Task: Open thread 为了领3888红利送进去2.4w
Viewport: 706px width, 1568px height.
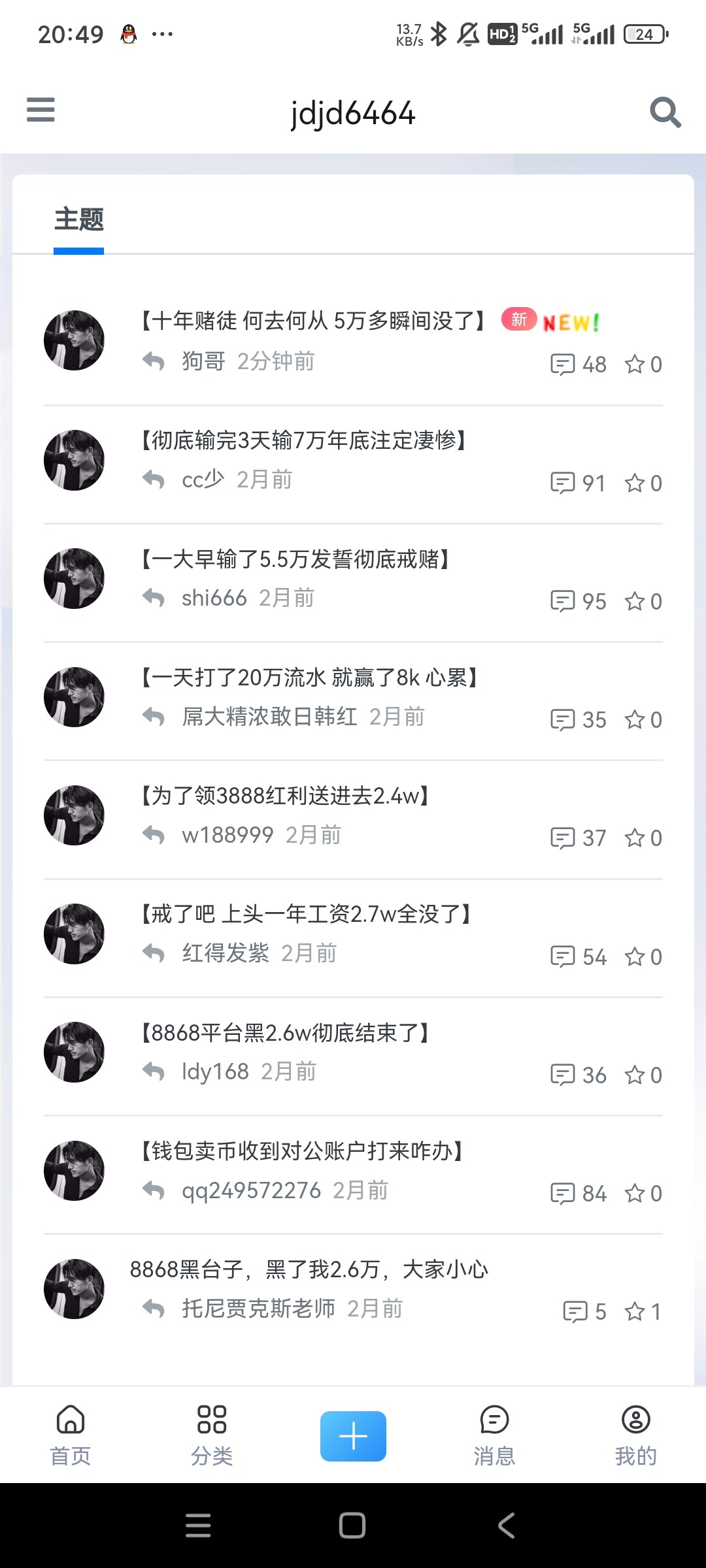Action: point(285,796)
